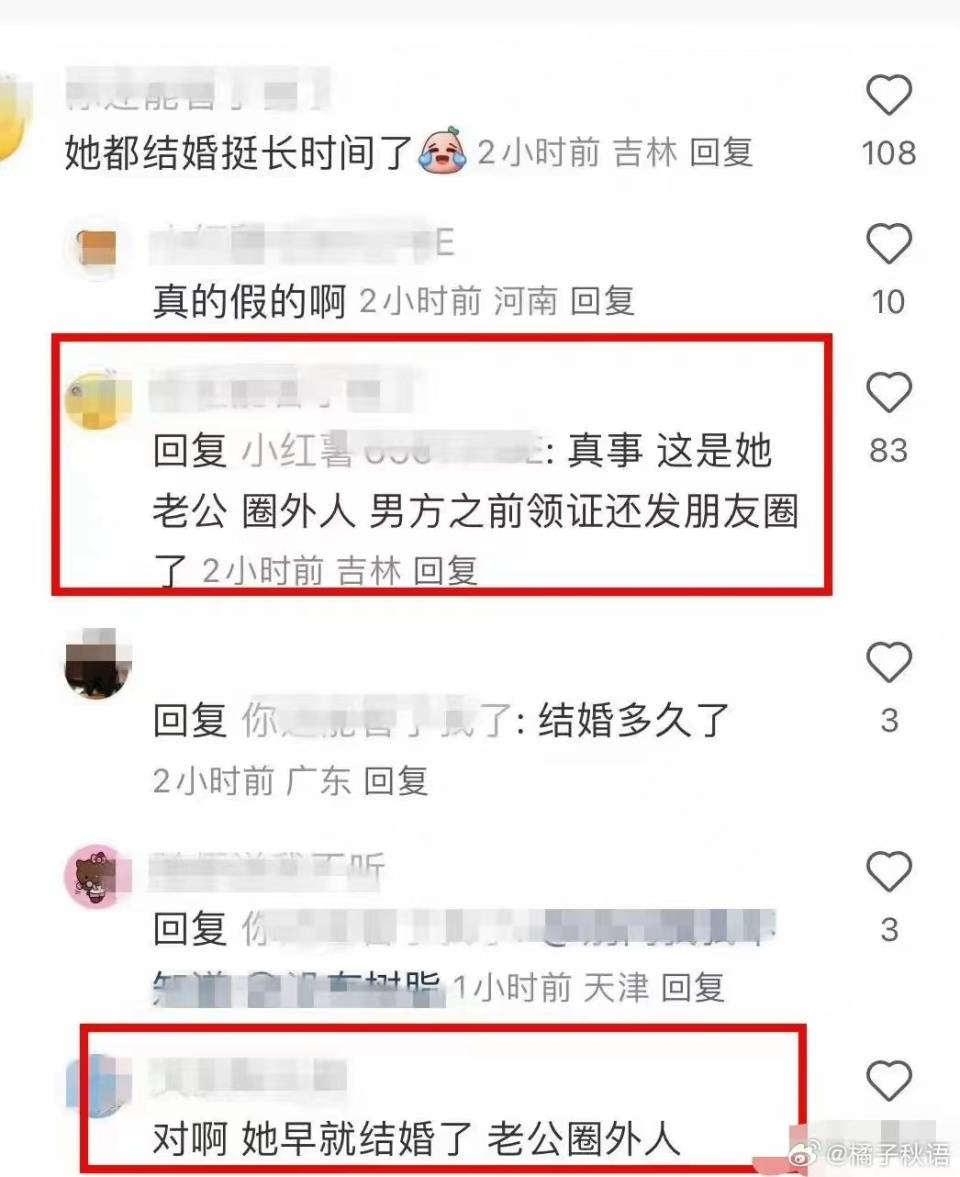Like the comment 对啊 她早就结婚了
This screenshot has width=960, height=1177.
888,1082
